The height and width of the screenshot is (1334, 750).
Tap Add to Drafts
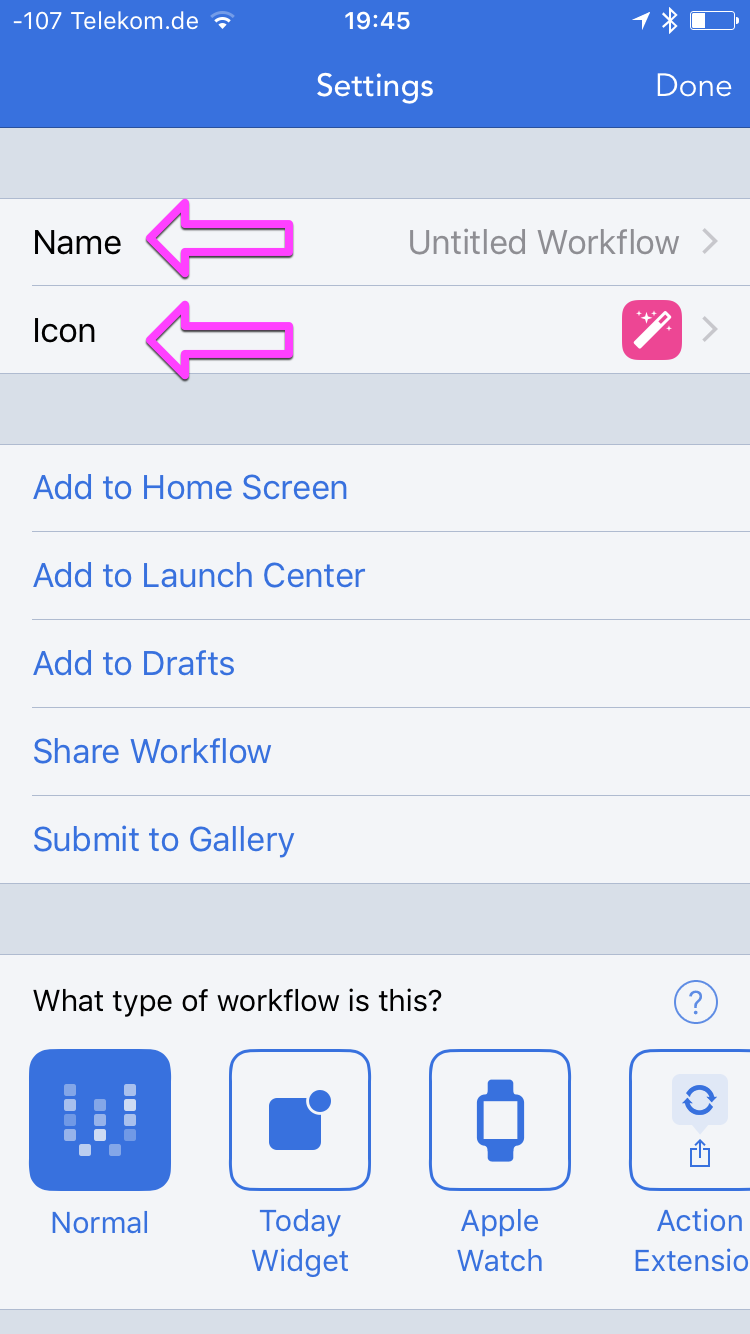[134, 664]
